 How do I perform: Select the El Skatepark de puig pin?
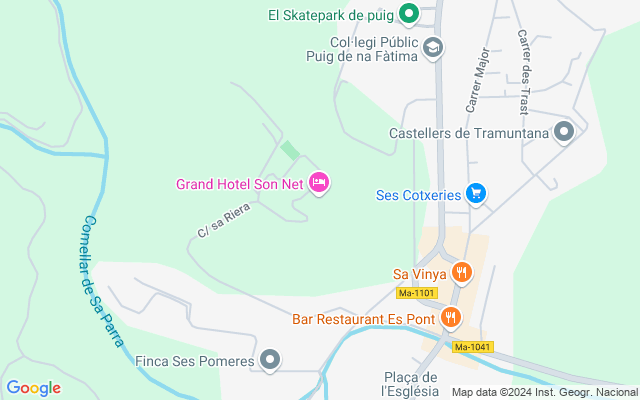tap(409, 14)
